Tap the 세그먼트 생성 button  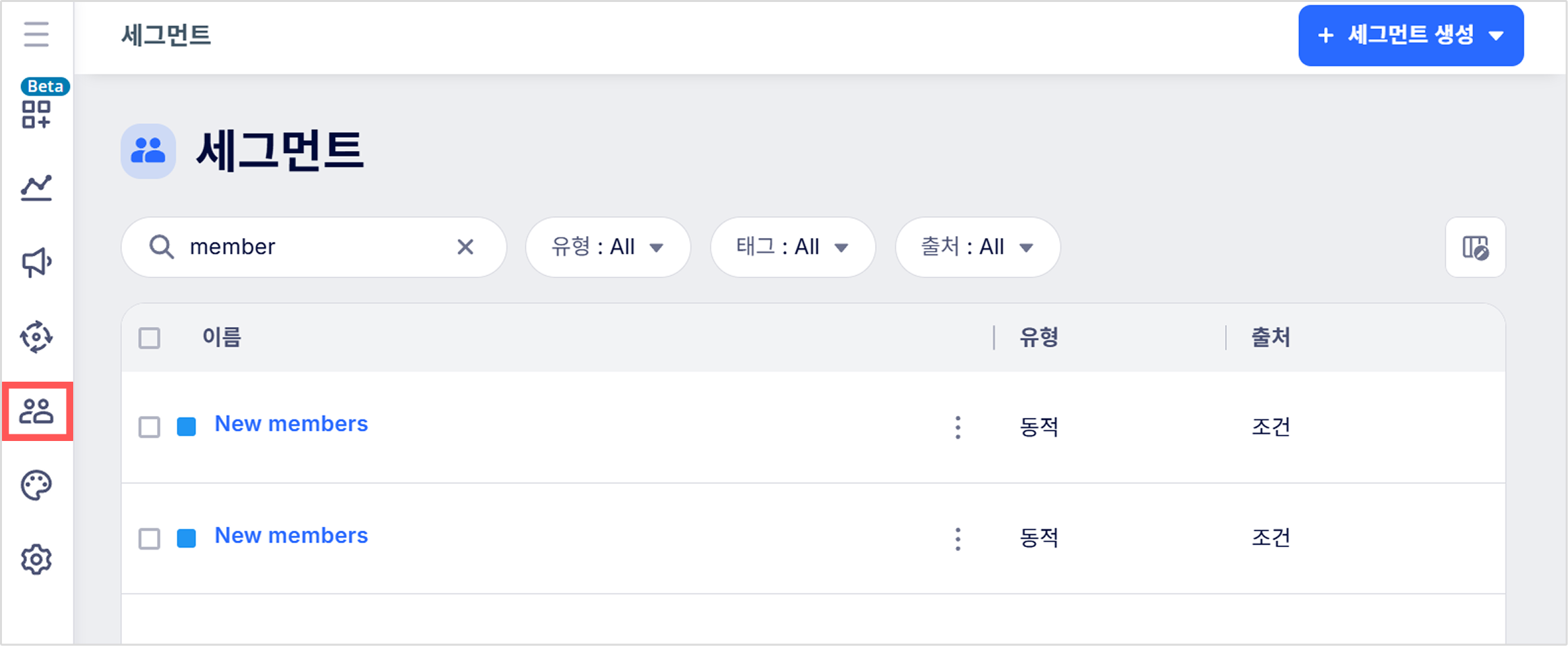point(1410,36)
